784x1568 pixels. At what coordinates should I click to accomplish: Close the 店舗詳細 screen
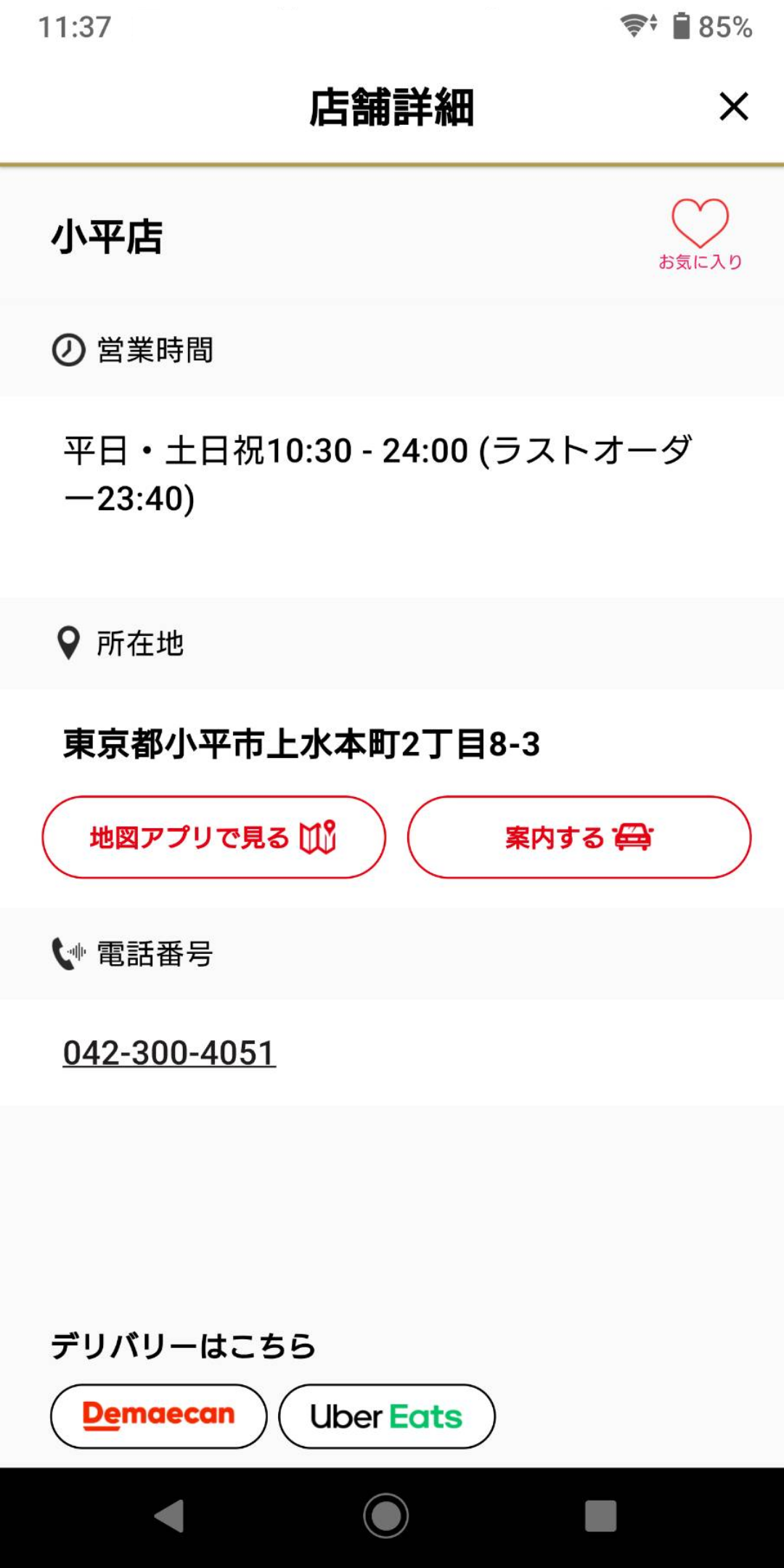[x=733, y=107]
